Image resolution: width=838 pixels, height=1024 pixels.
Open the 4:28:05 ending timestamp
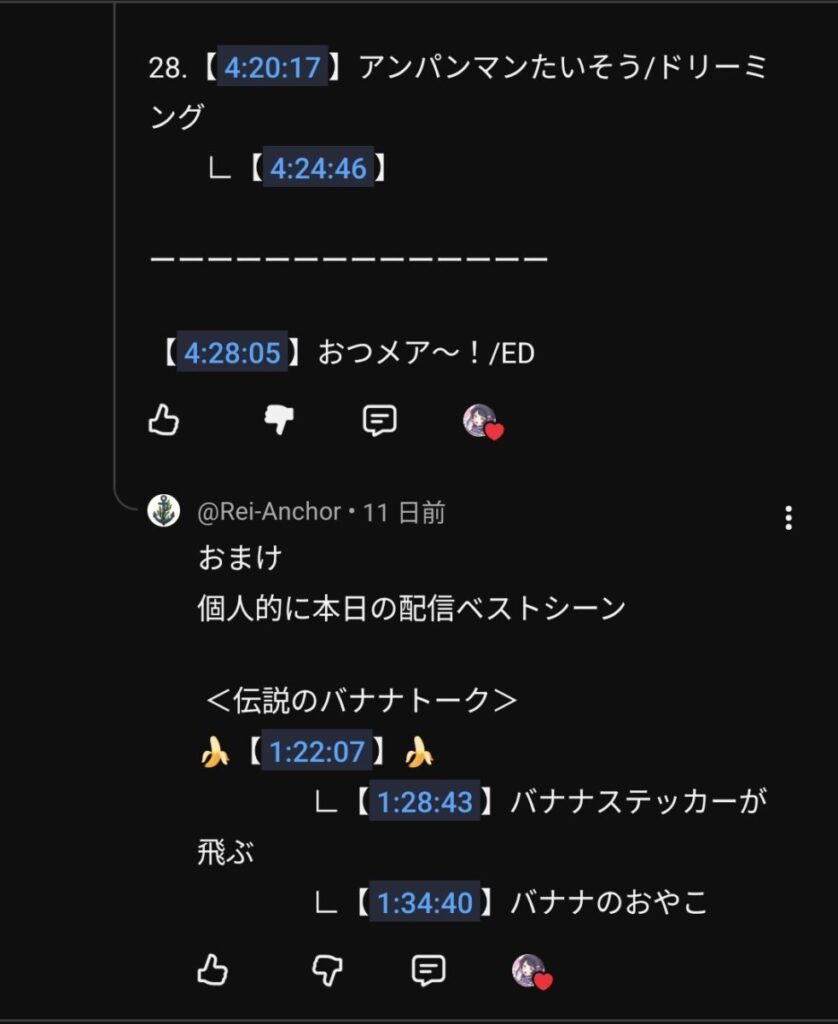[x=232, y=353]
